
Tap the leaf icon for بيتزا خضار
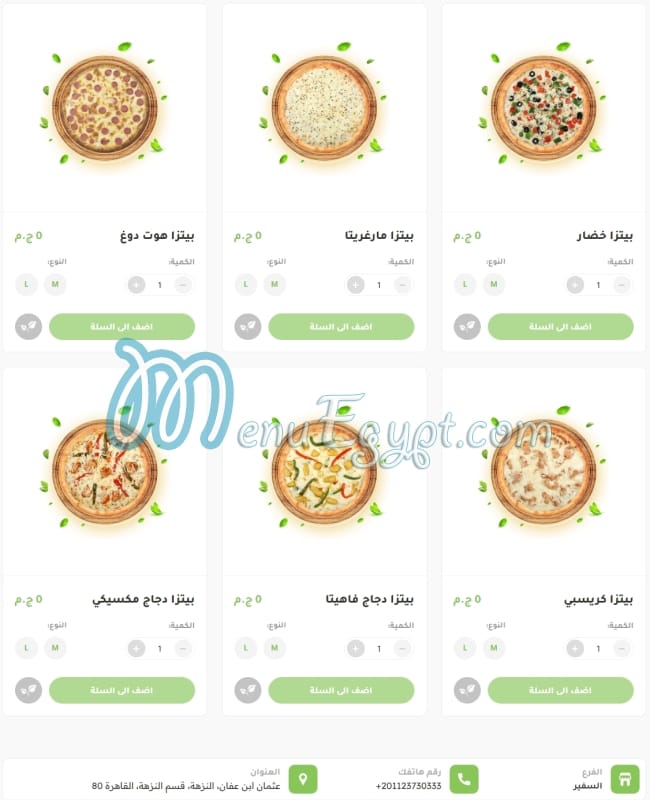tap(467, 327)
